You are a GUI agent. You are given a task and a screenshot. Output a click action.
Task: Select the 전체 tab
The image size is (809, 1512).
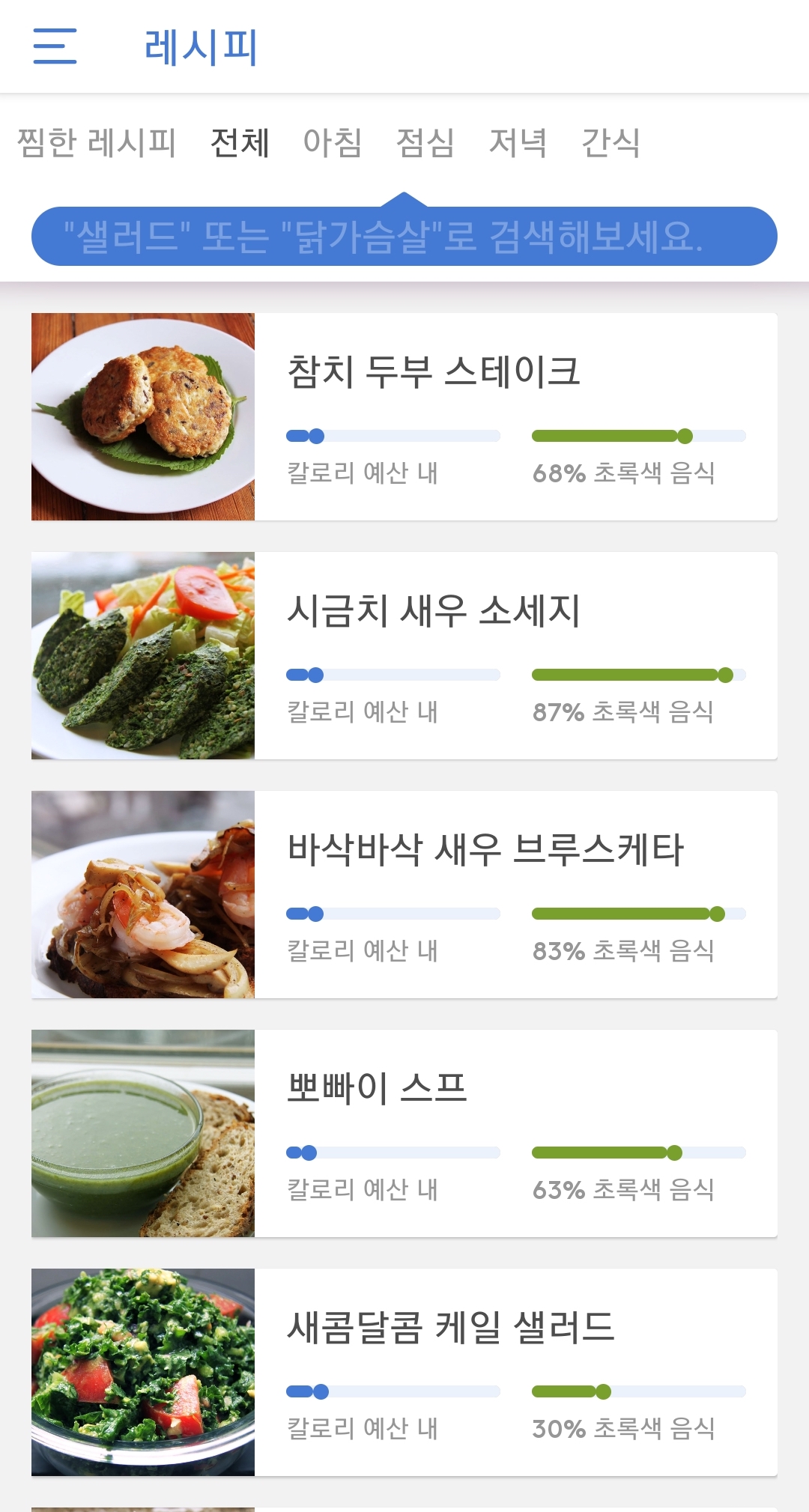click(x=240, y=142)
